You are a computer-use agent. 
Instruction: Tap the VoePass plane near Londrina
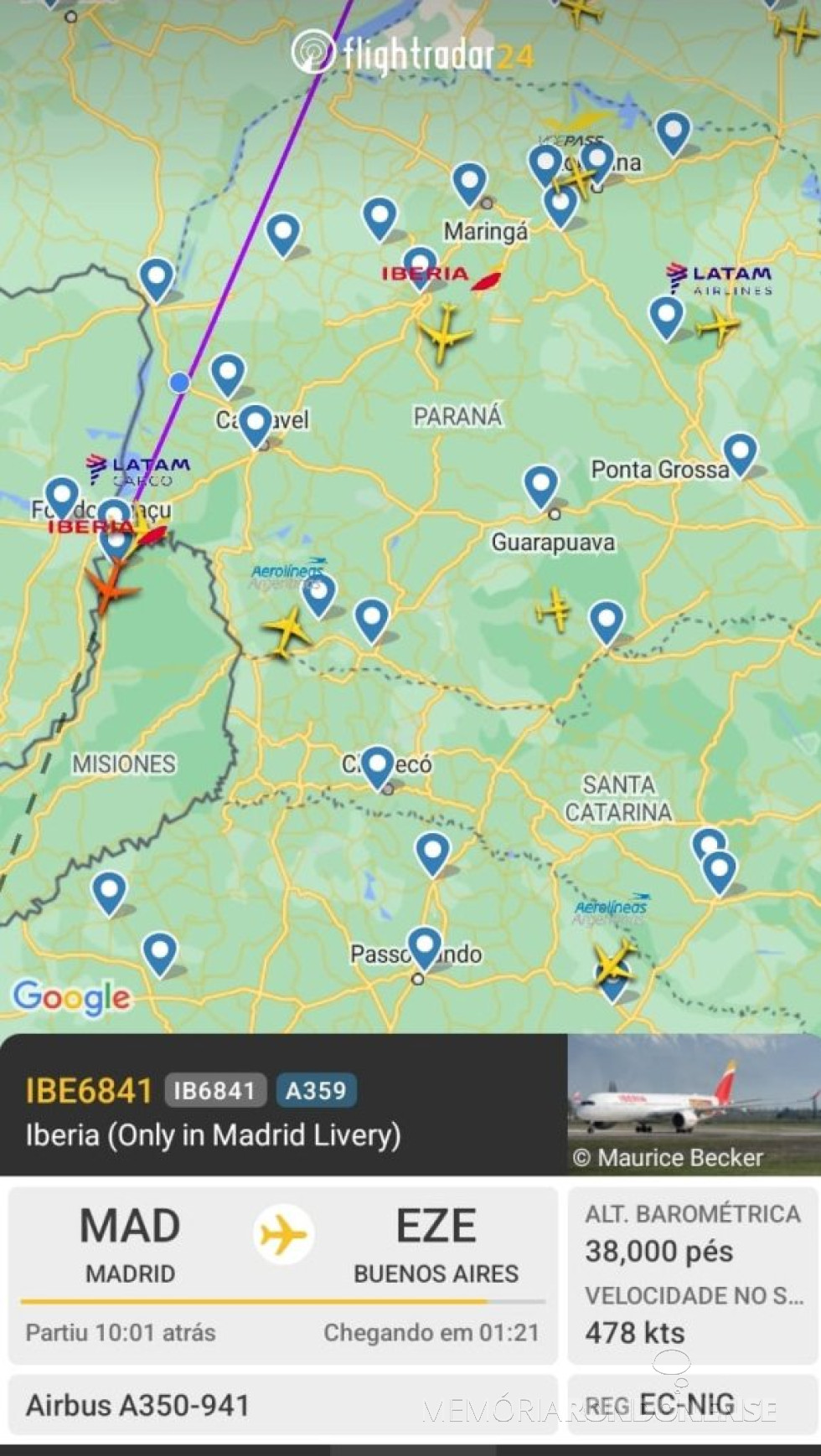click(x=578, y=177)
